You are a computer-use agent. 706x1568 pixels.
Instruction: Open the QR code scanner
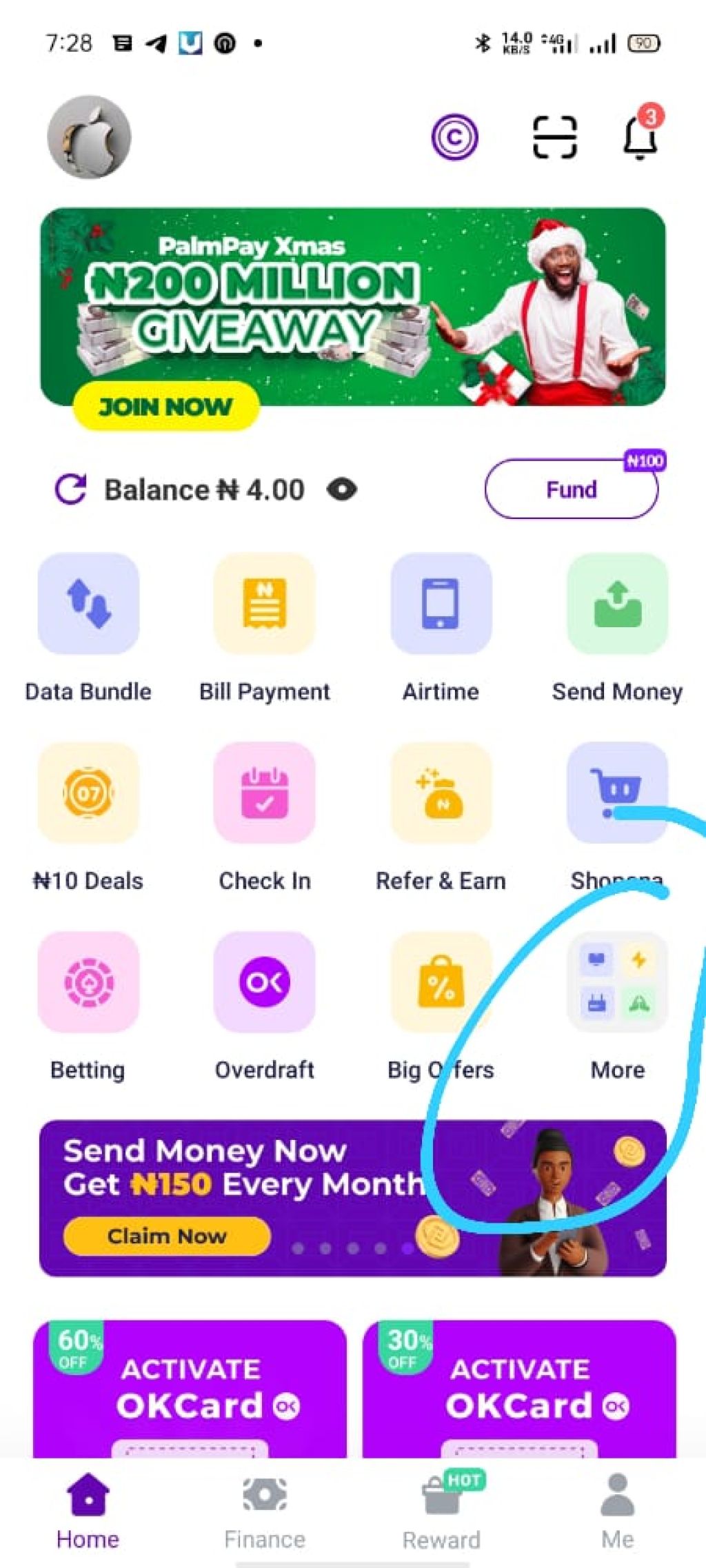point(554,137)
